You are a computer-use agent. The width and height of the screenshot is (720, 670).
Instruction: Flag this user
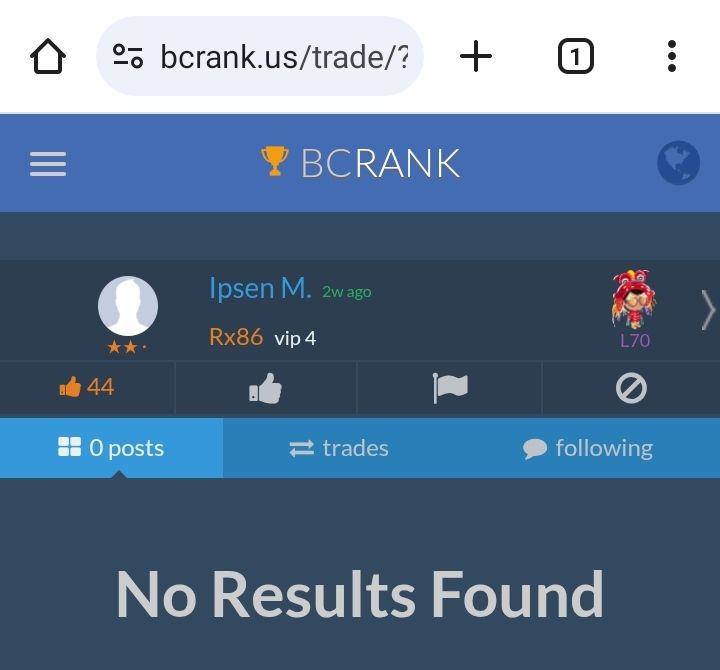449,388
